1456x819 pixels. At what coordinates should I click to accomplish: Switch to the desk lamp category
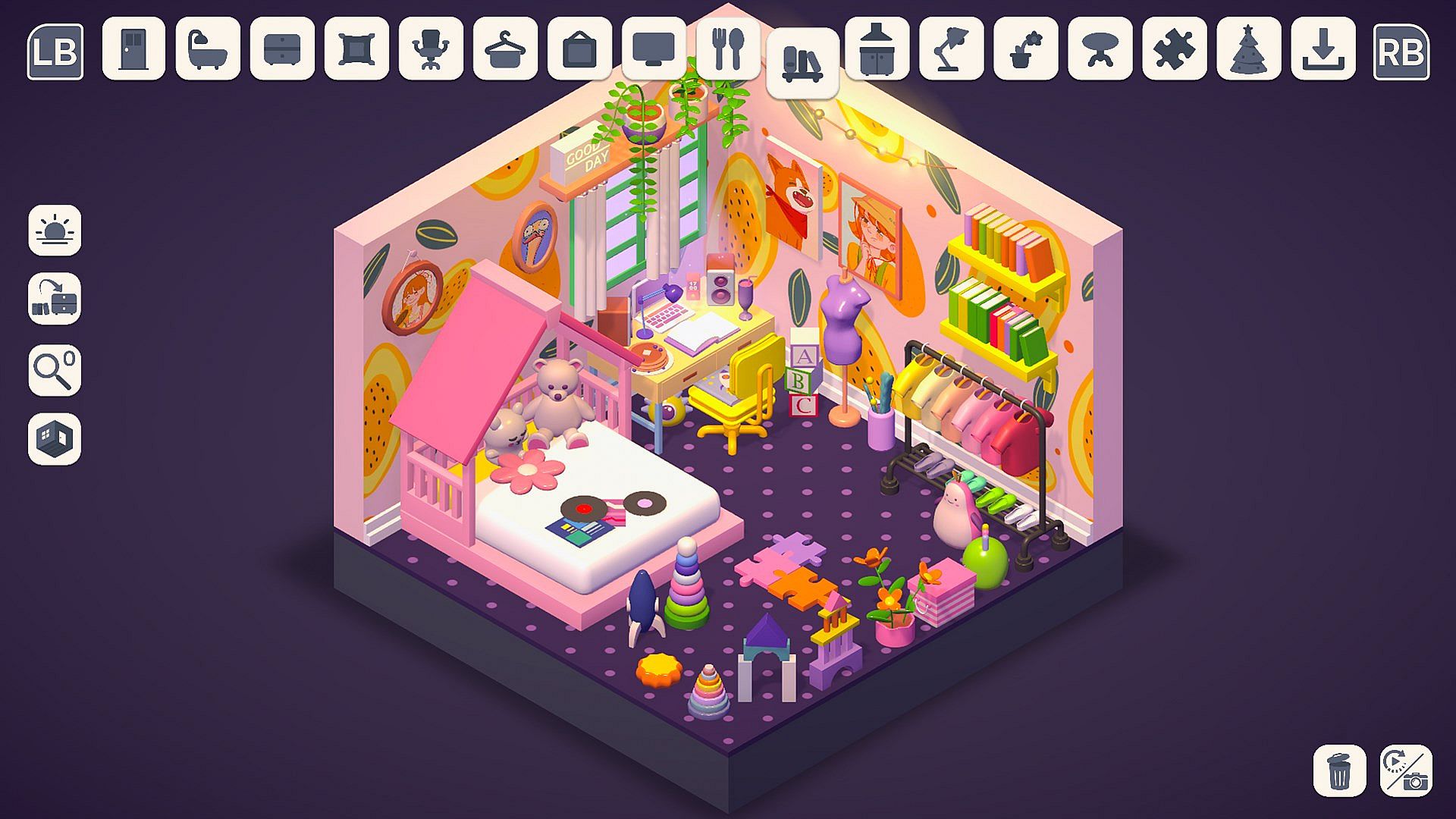coord(950,49)
